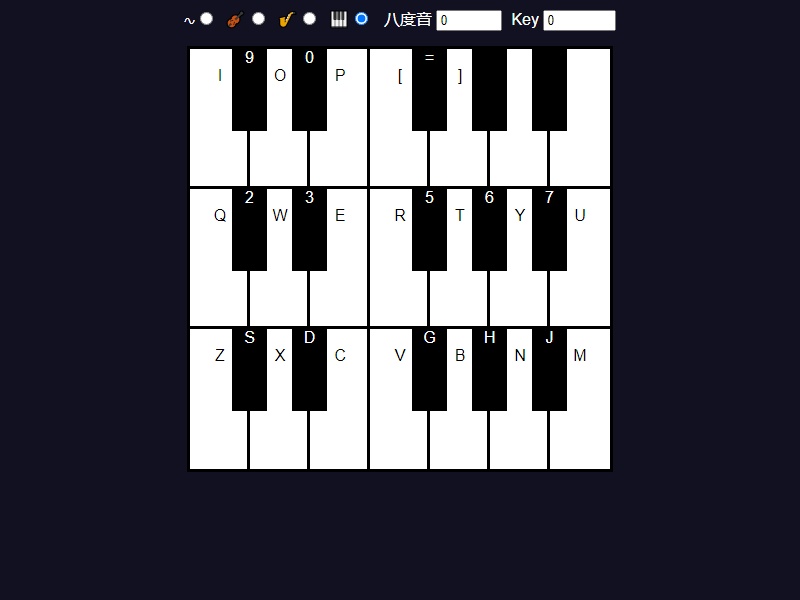Select the piano instrument radio button
The image size is (800, 600).
tap(361, 18)
